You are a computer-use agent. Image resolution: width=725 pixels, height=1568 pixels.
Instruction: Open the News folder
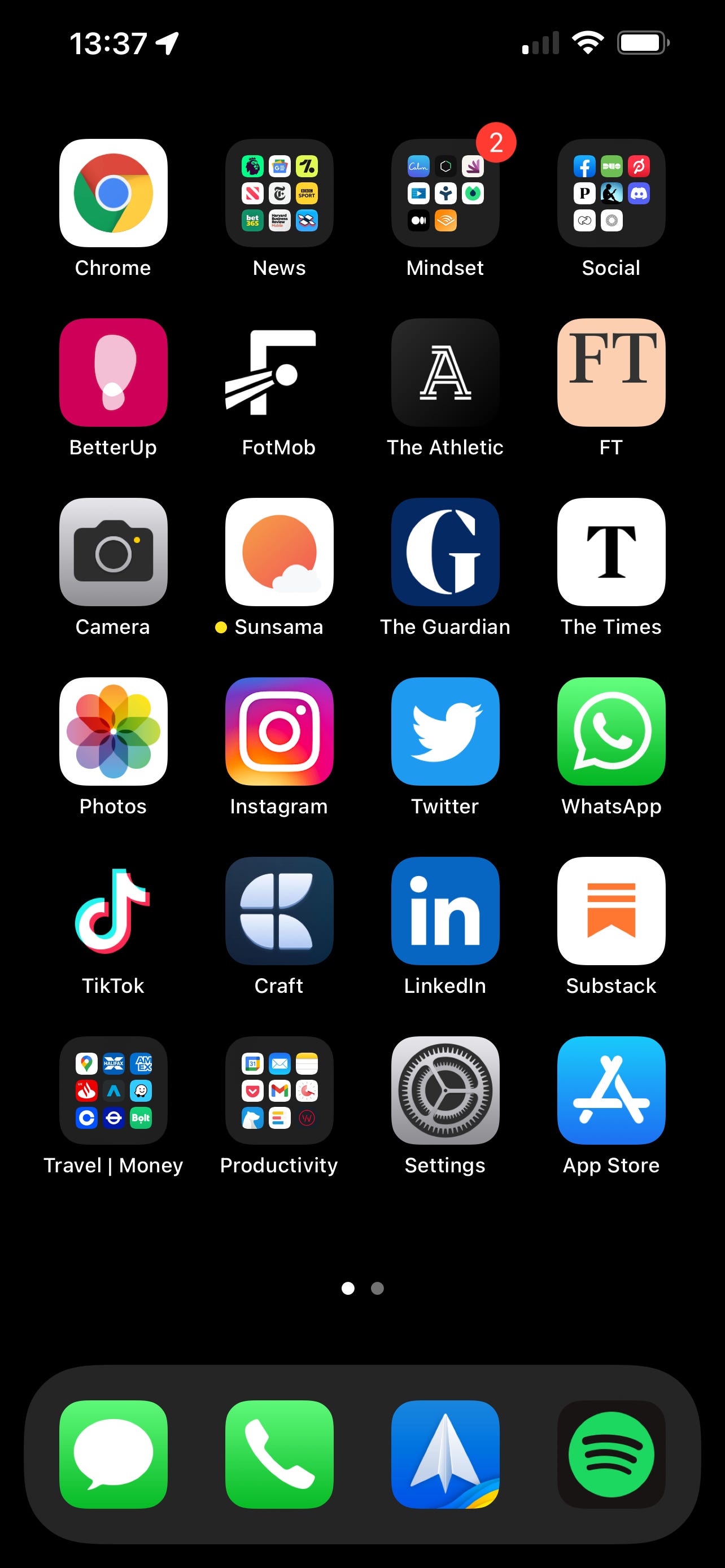[x=279, y=193]
